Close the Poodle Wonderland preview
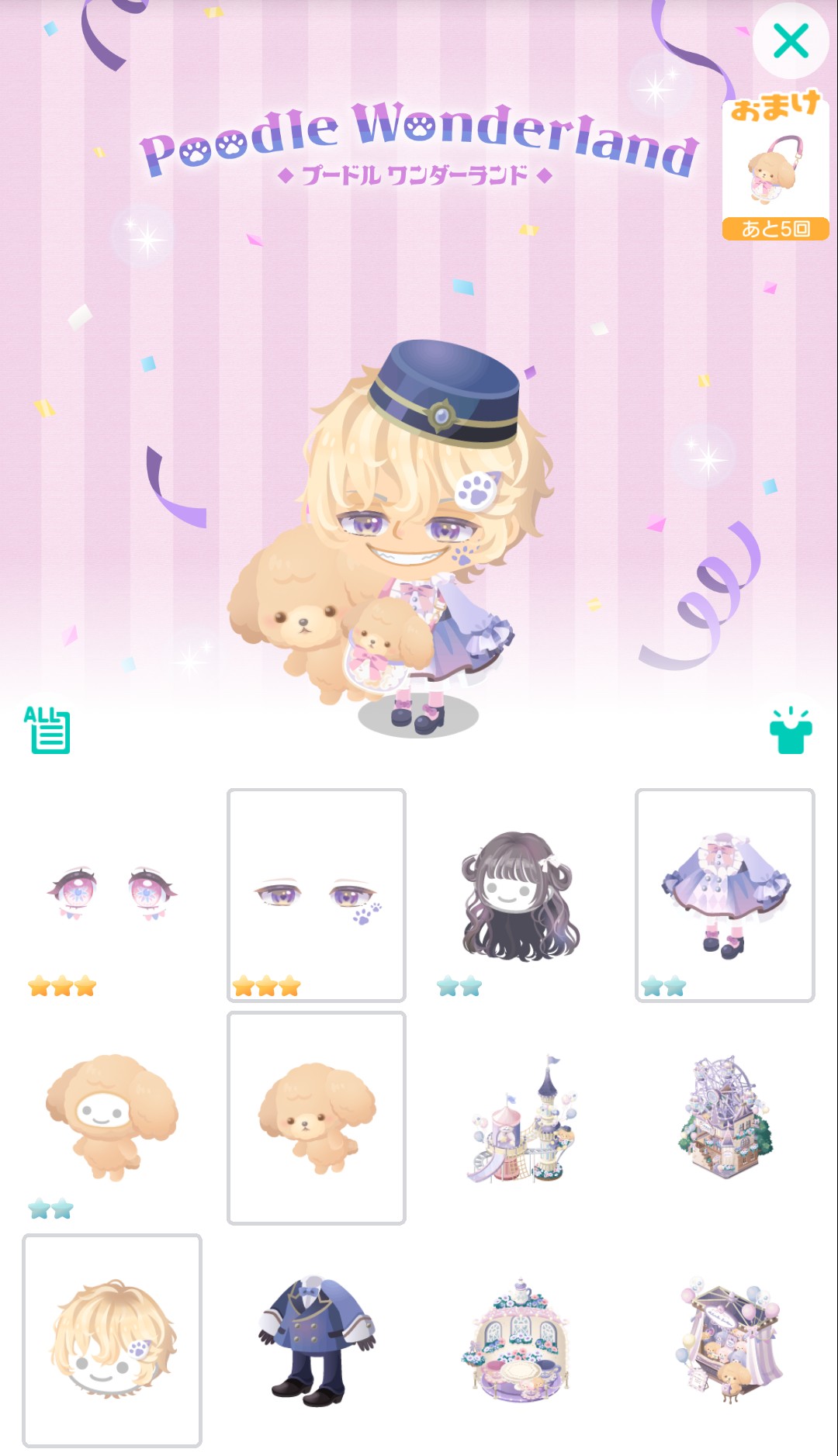838x1456 pixels. (791, 41)
